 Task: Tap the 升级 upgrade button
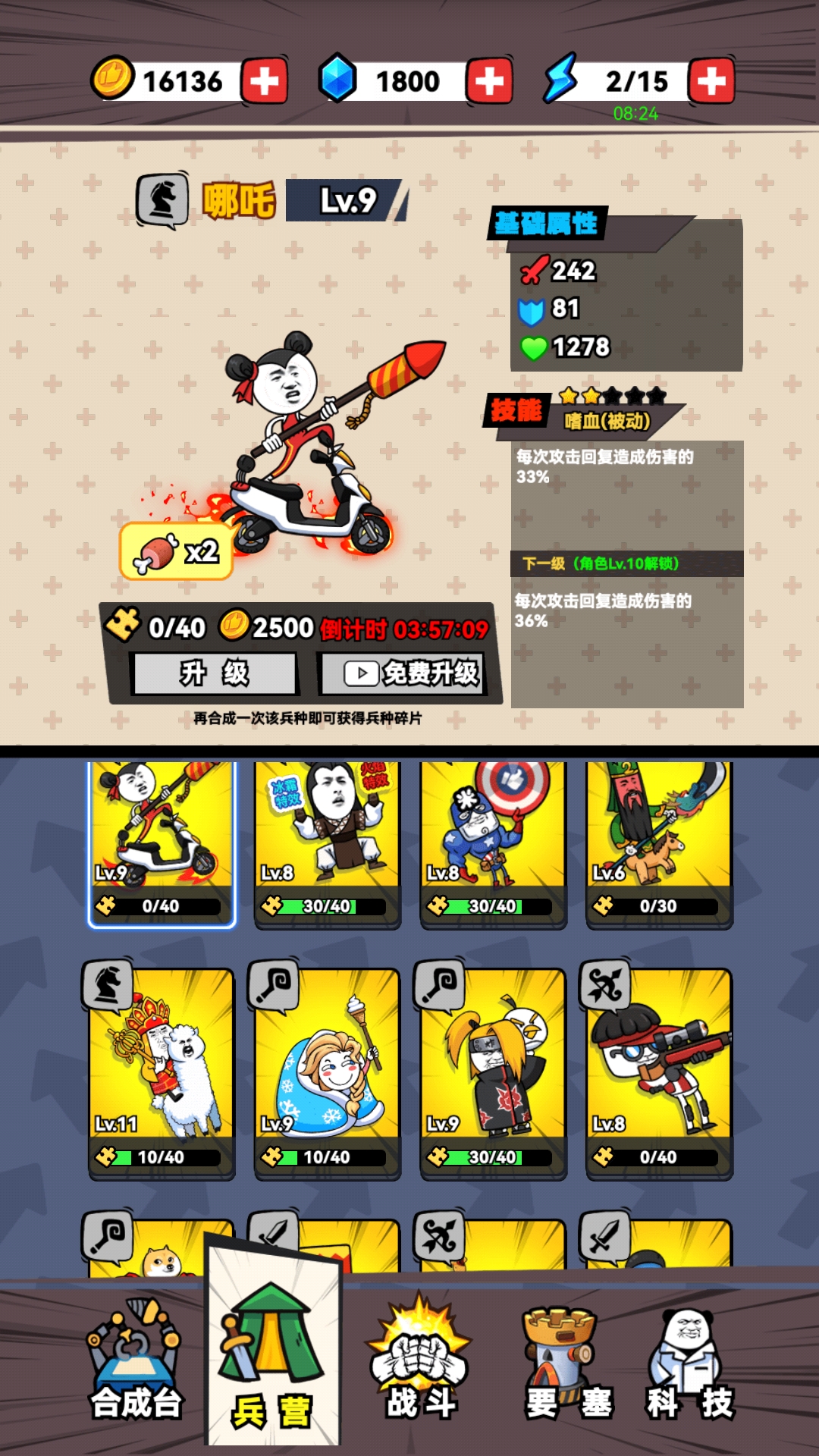(x=215, y=673)
